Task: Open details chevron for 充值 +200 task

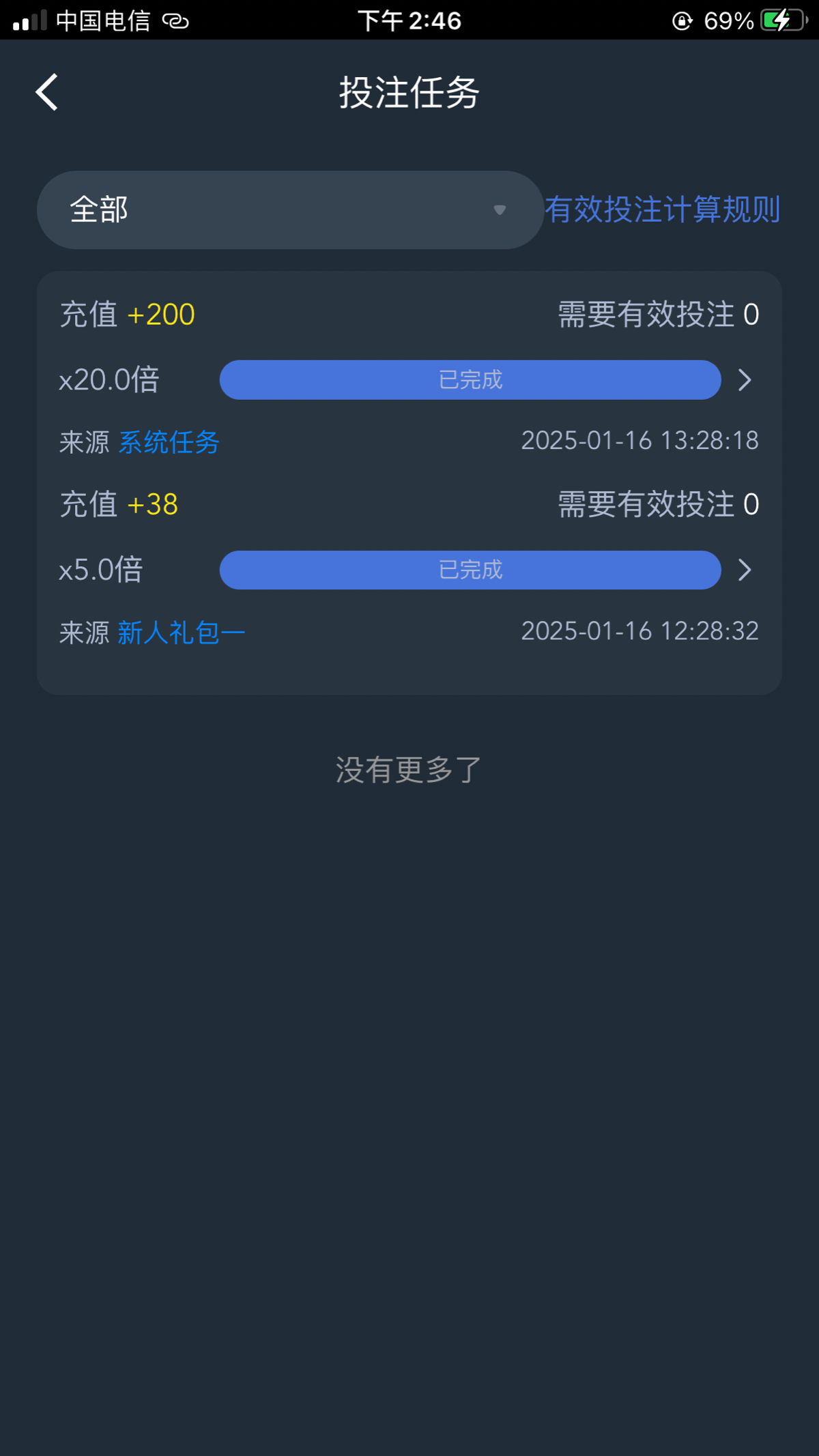Action: point(745,380)
